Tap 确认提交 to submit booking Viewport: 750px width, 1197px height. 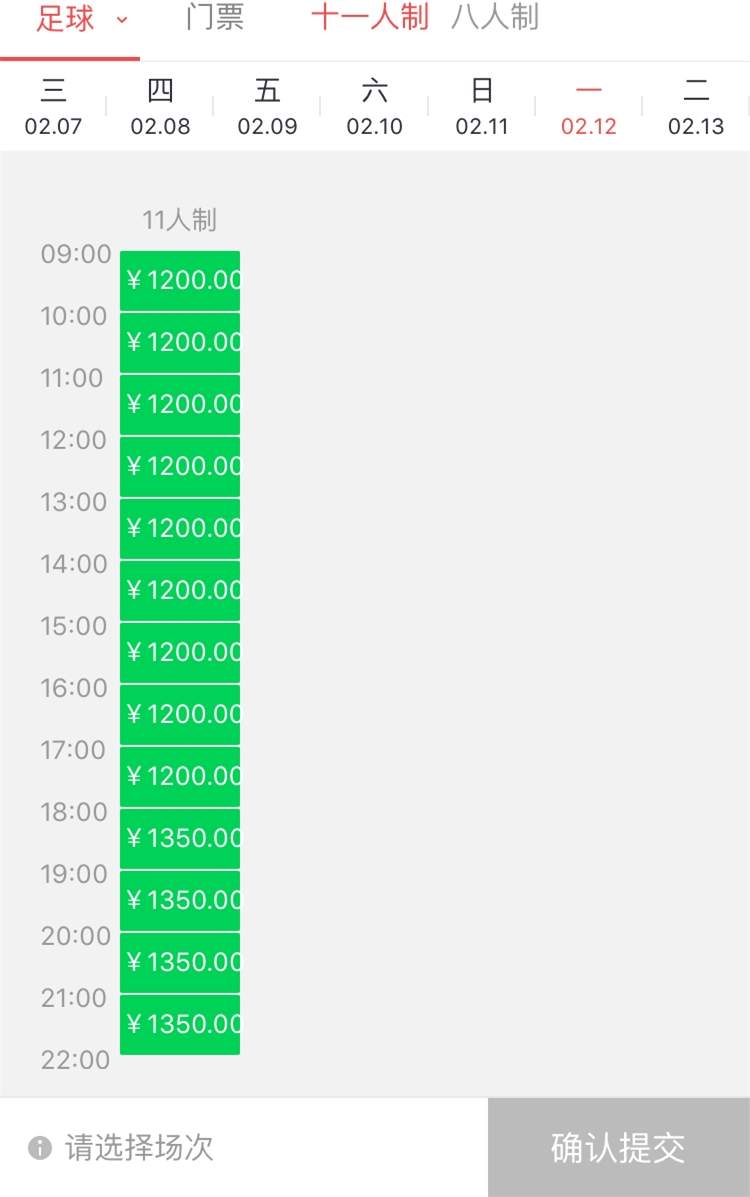click(x=618, y=1148)
